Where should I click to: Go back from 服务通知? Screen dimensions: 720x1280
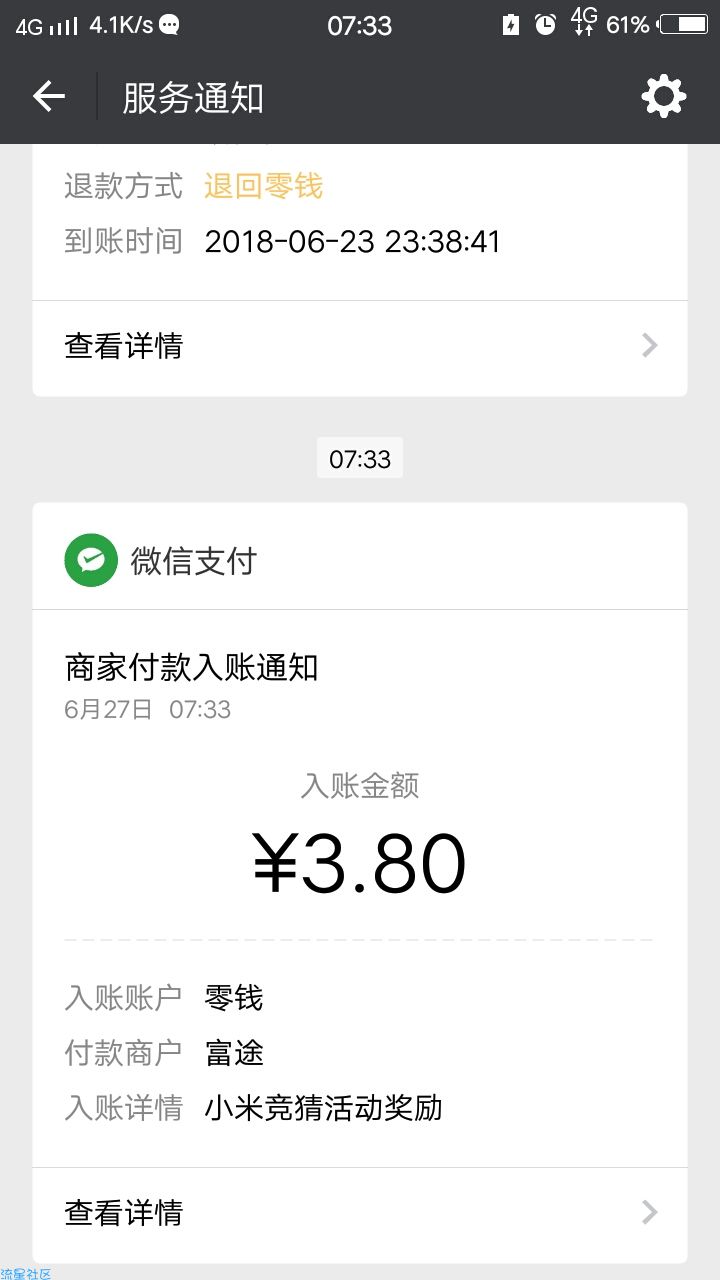49,97
